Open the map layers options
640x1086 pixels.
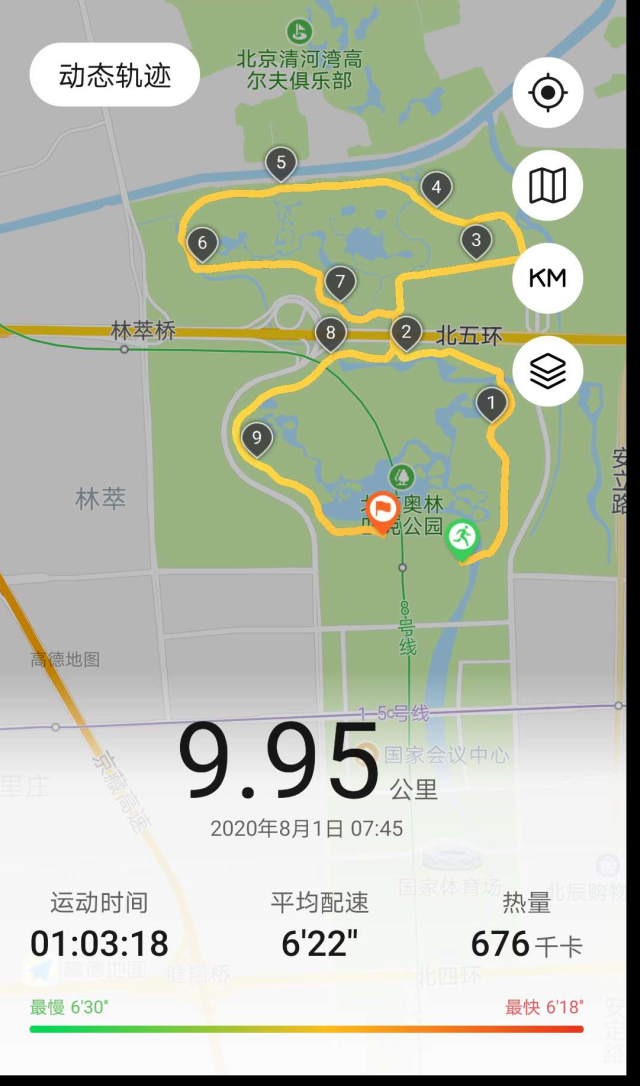547,371
